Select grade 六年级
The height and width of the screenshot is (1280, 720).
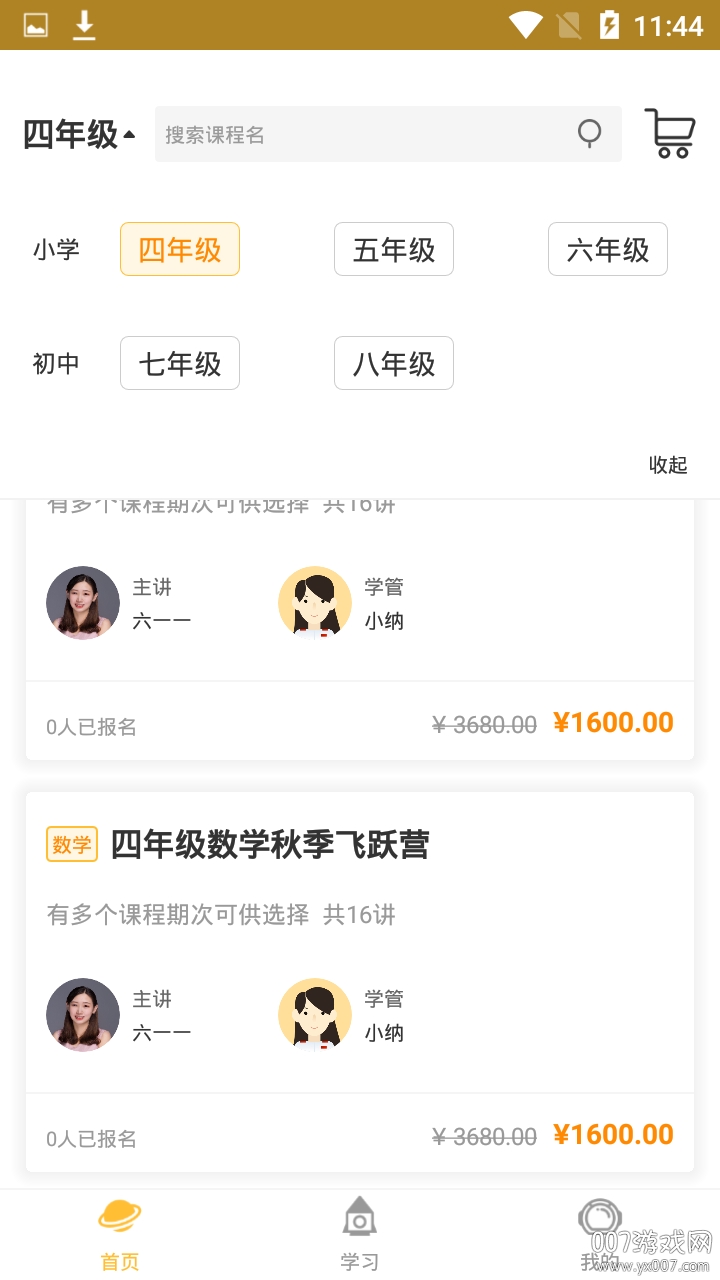click(x=608, y=249)
